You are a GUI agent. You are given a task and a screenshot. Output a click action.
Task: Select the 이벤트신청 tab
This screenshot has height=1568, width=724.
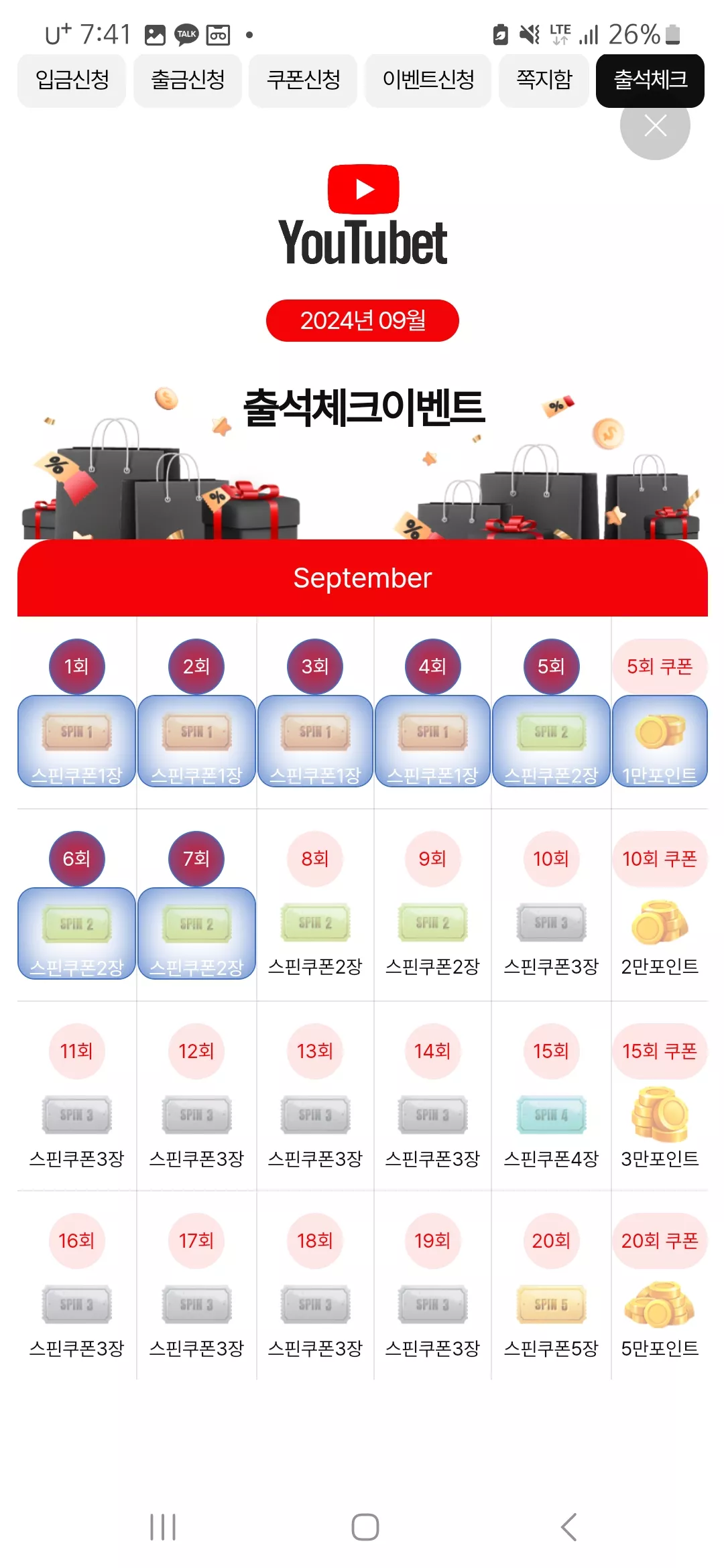click(428, 80)
